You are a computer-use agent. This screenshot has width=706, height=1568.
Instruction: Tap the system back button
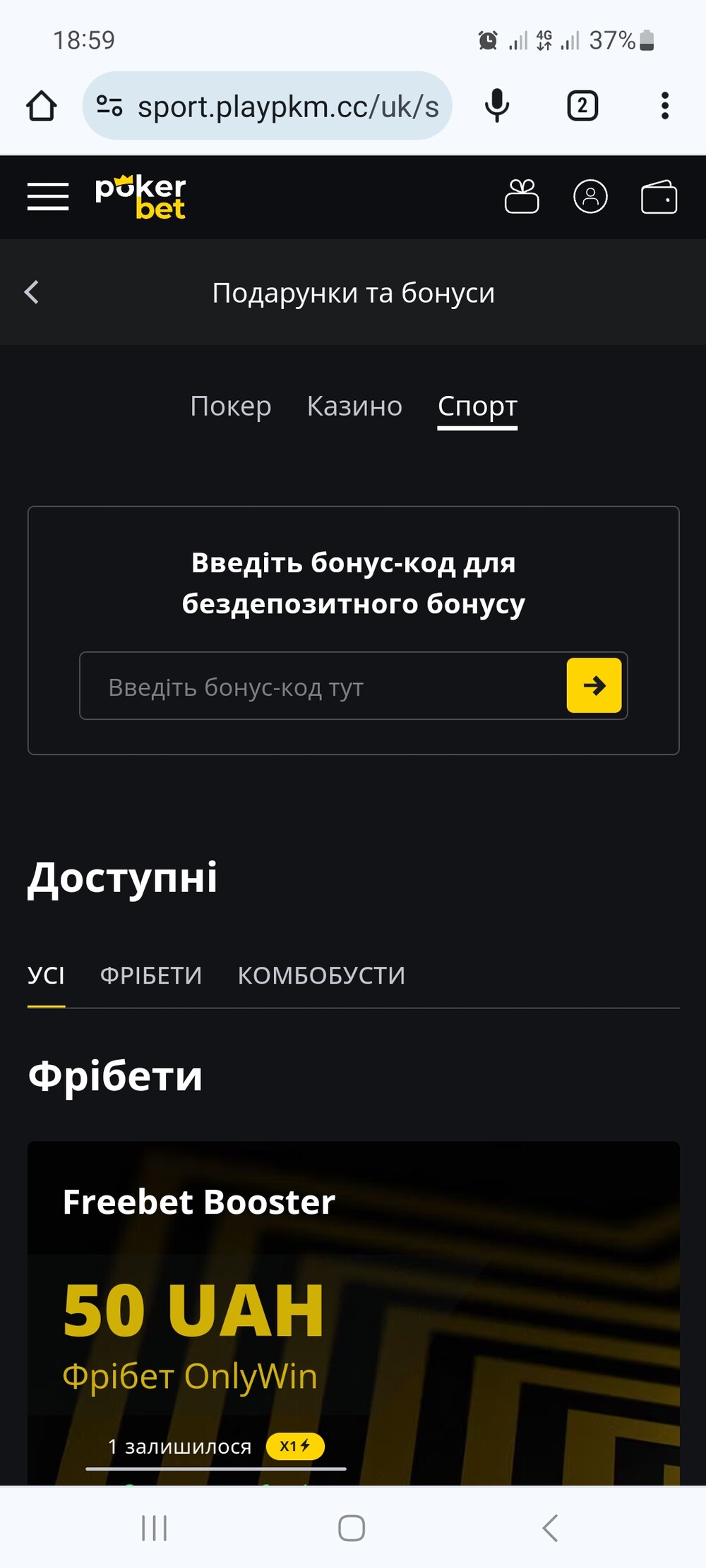coord(550,1528)
